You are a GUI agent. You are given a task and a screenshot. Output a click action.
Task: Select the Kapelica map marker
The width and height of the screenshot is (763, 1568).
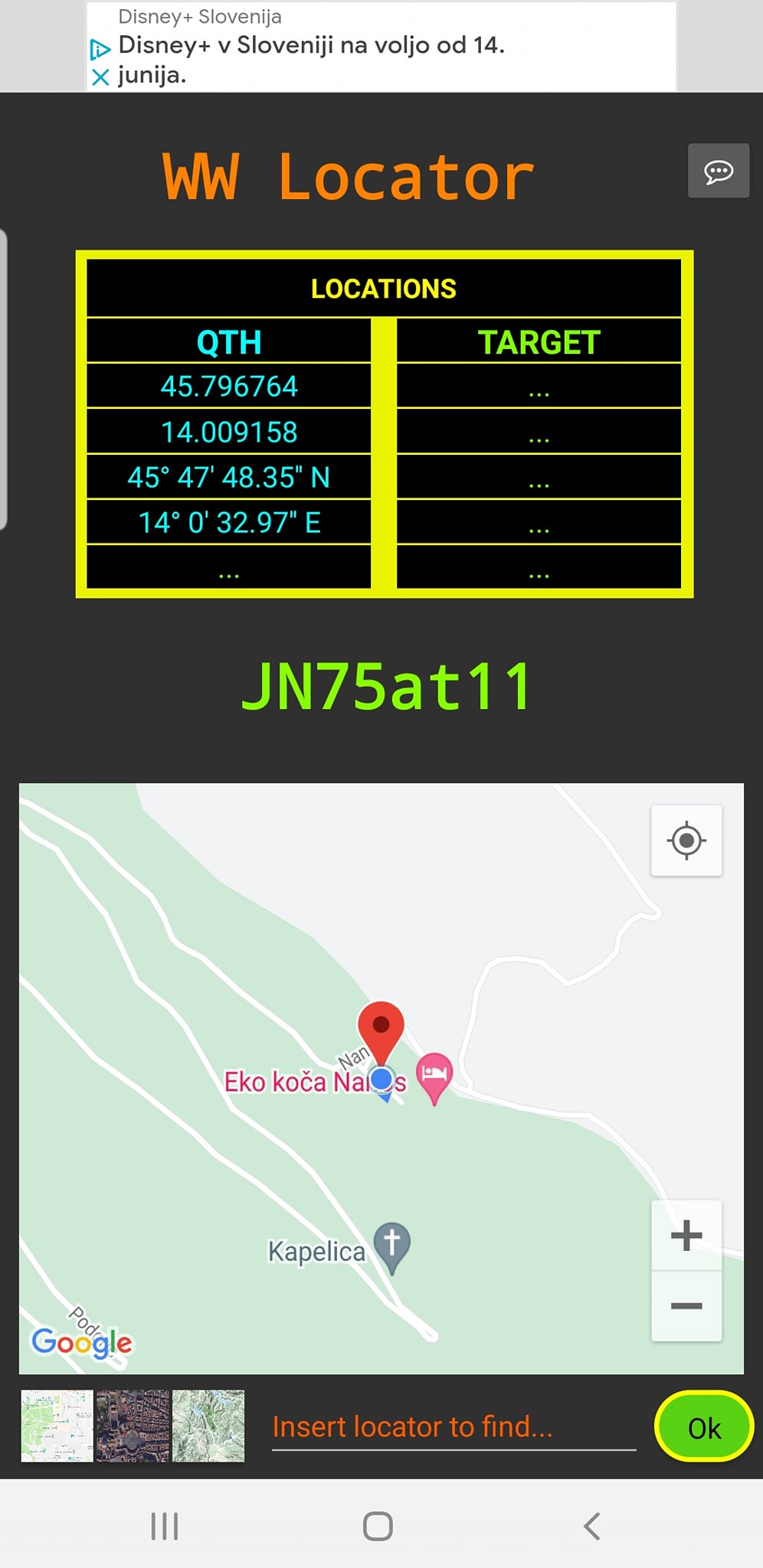(x=391, y=1243)
